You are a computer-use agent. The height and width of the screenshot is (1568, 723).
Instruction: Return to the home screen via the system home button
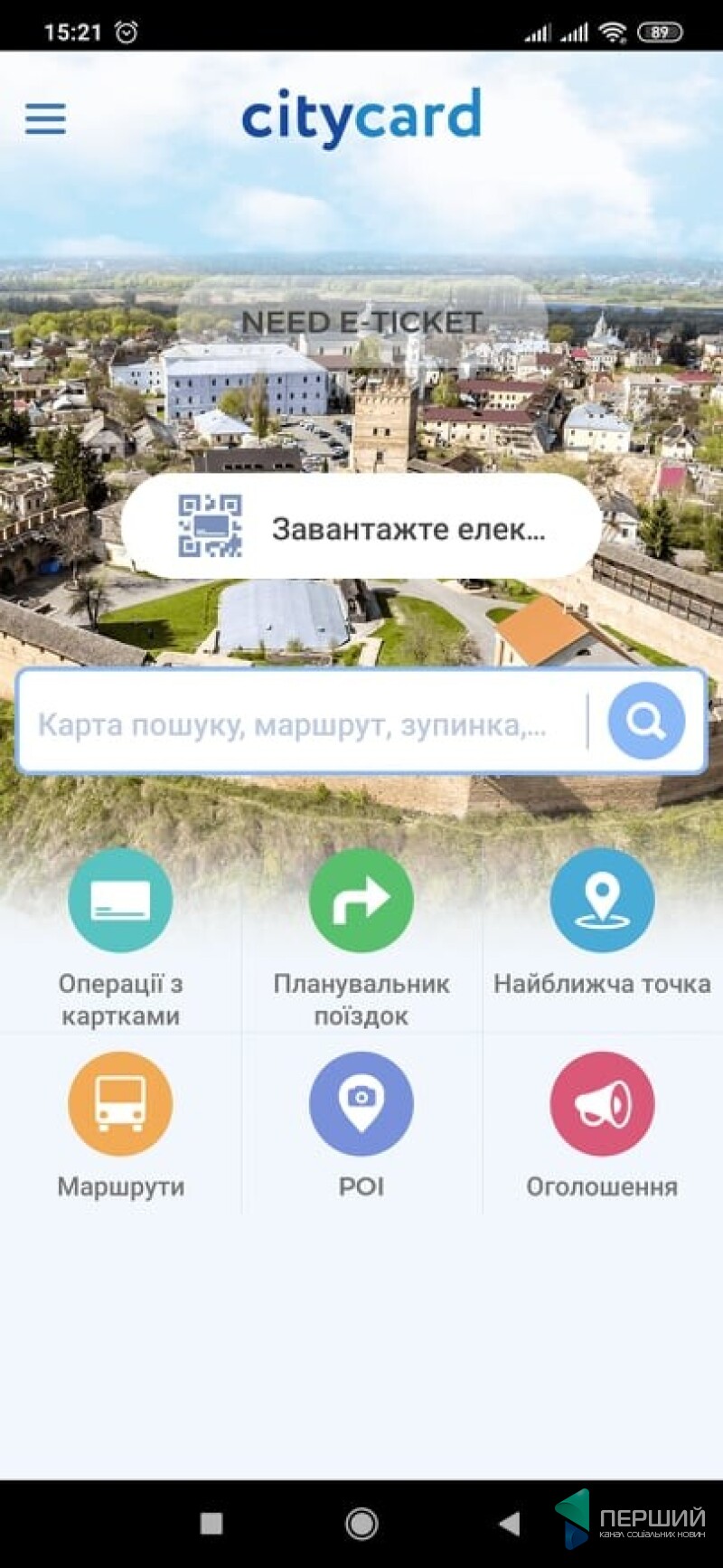[x=361, y=1524]
